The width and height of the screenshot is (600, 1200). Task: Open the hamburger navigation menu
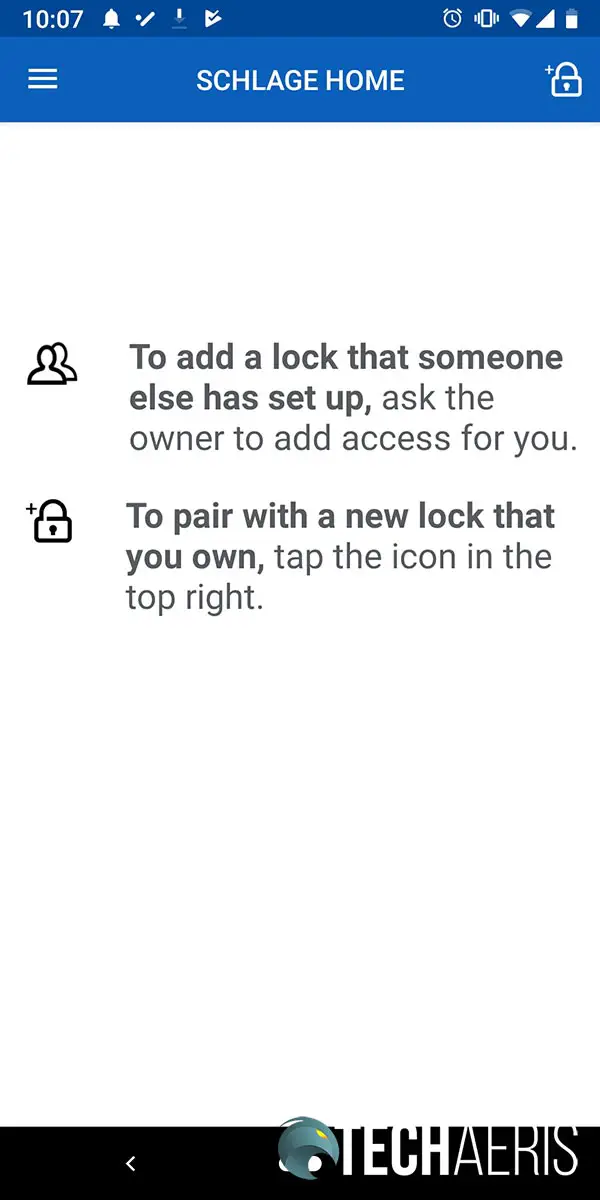[x=42, y=80]
